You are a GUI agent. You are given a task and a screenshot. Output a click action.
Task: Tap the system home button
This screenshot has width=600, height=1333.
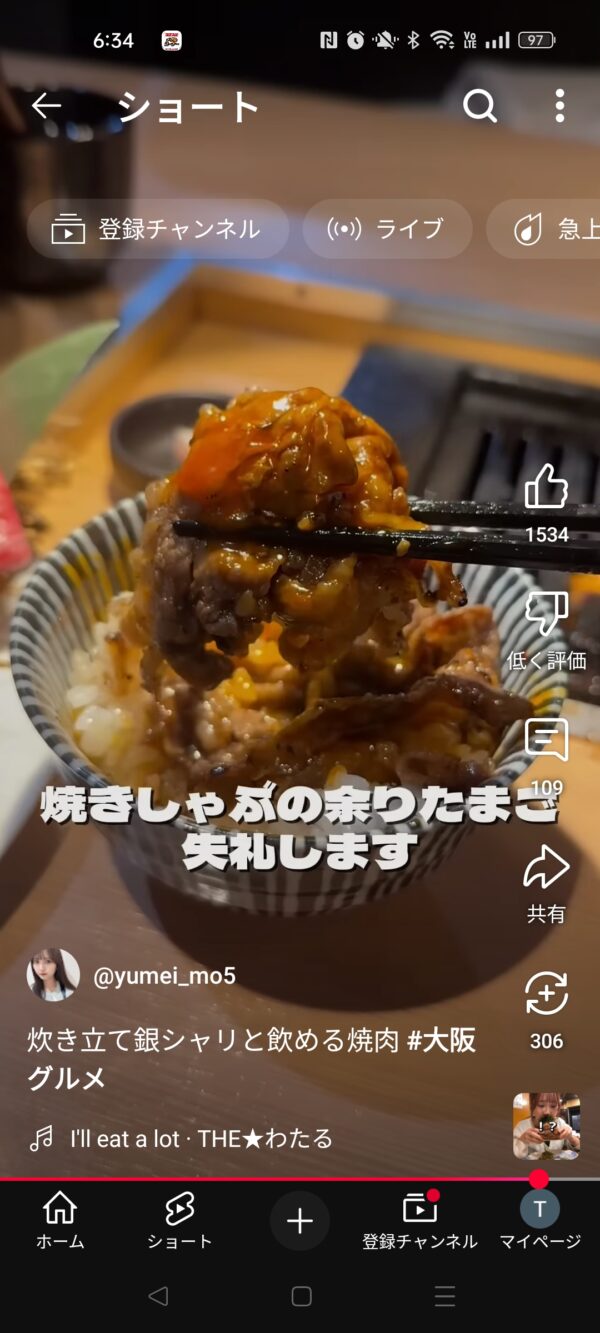pos(301,1297)
